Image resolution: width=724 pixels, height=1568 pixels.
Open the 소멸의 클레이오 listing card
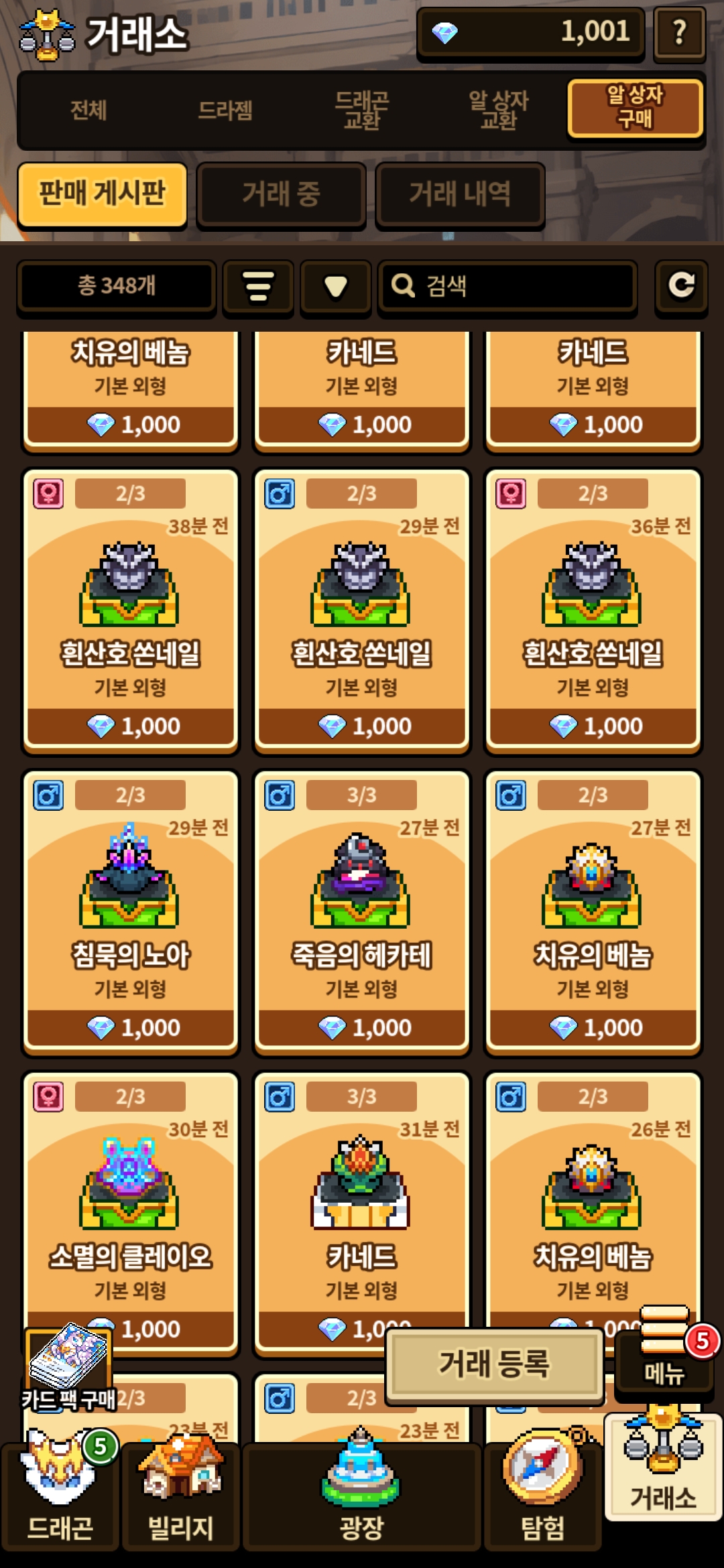131,1214
